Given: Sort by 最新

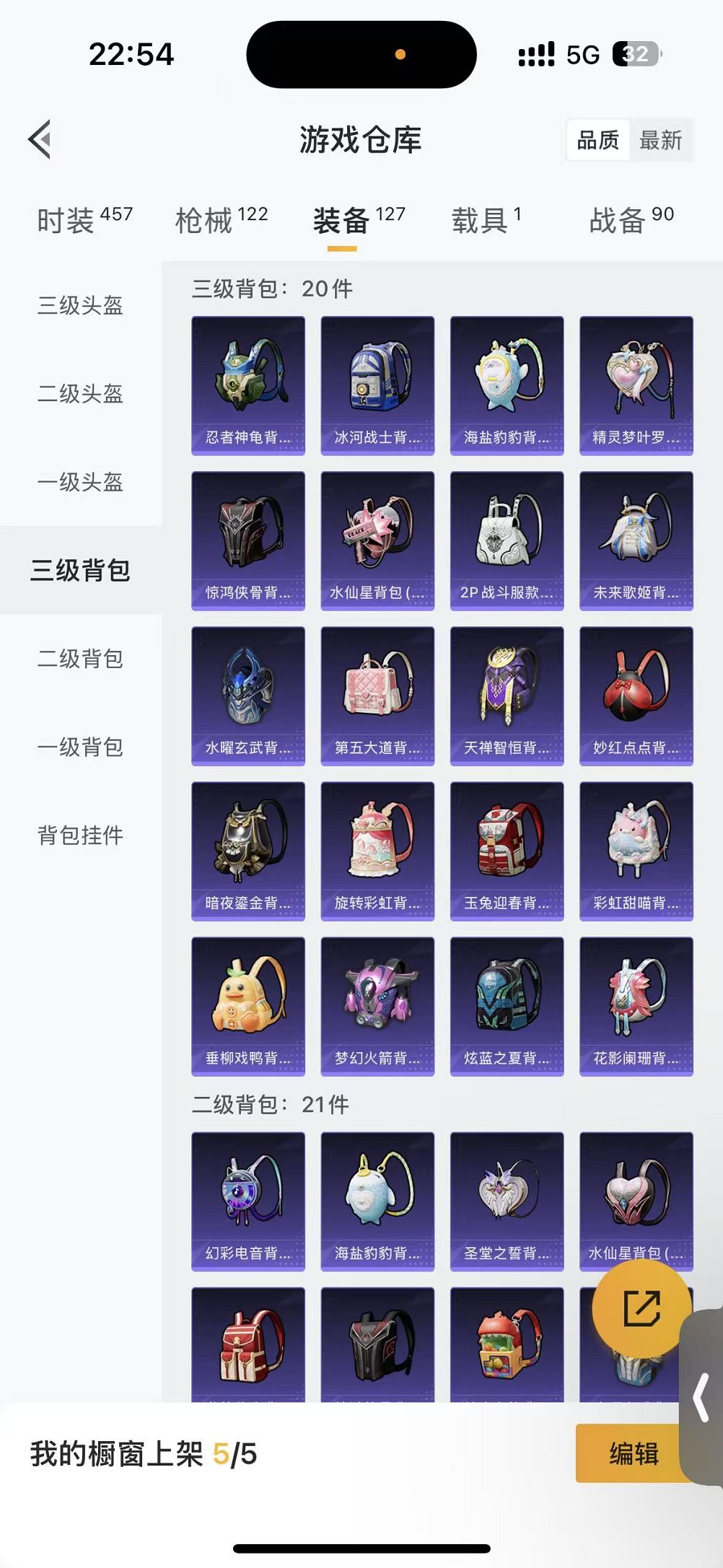Looking at the screenshot, I should tap(660, 140).
